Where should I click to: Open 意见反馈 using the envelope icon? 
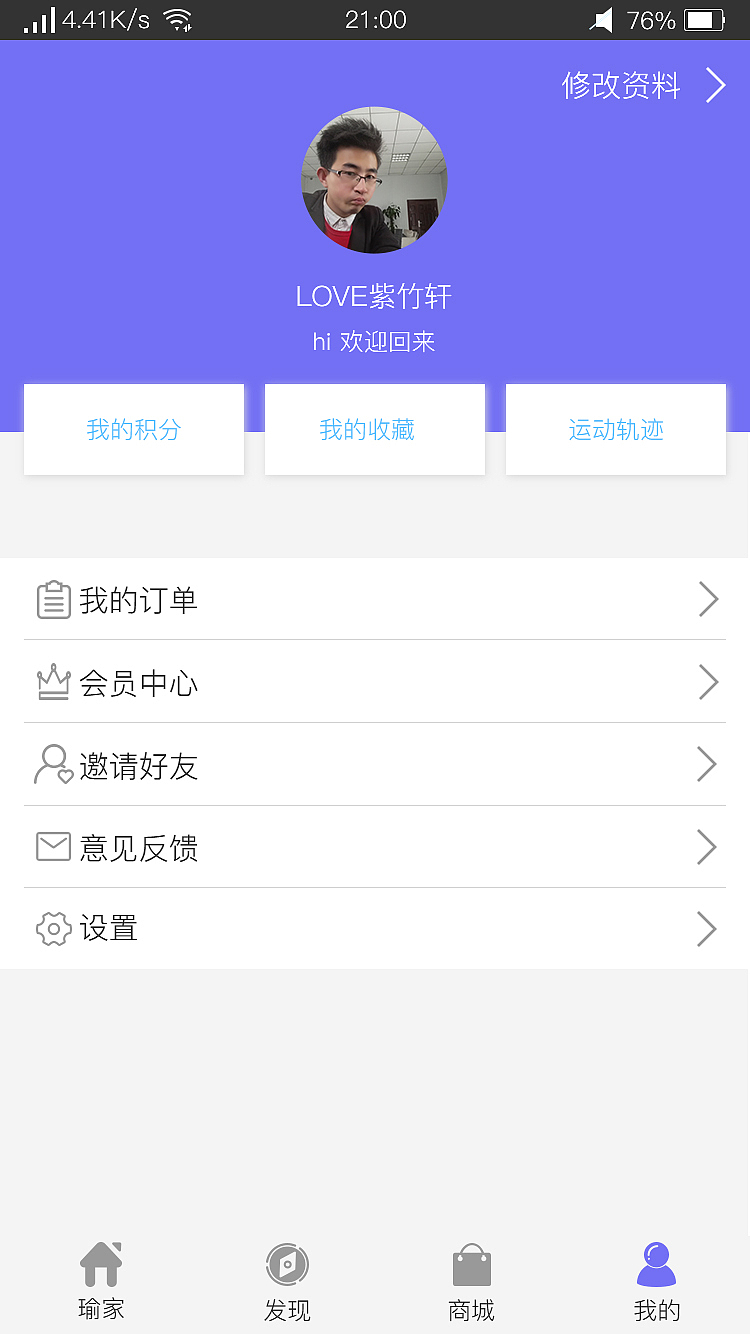coord(54,847)
